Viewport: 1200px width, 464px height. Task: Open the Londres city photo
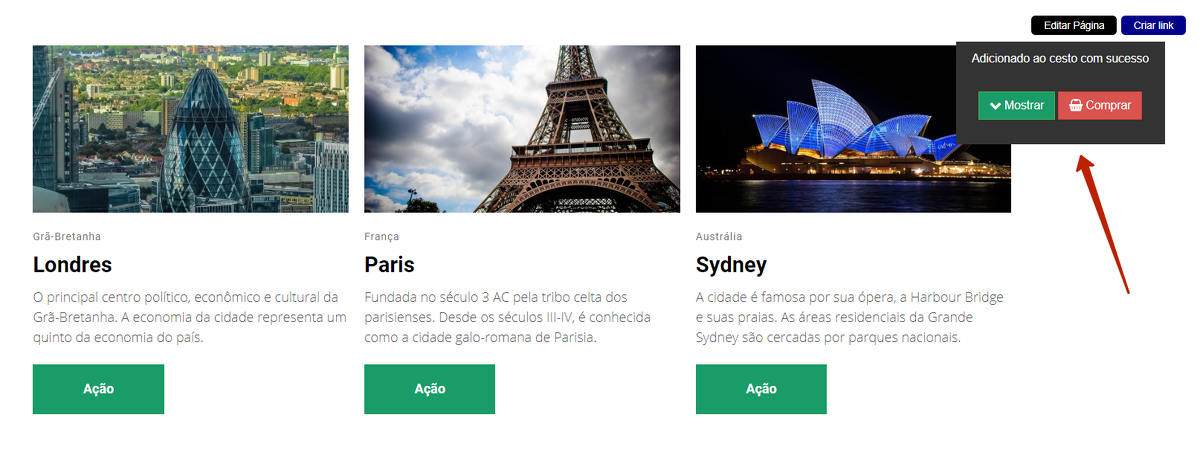coord(190,129)
